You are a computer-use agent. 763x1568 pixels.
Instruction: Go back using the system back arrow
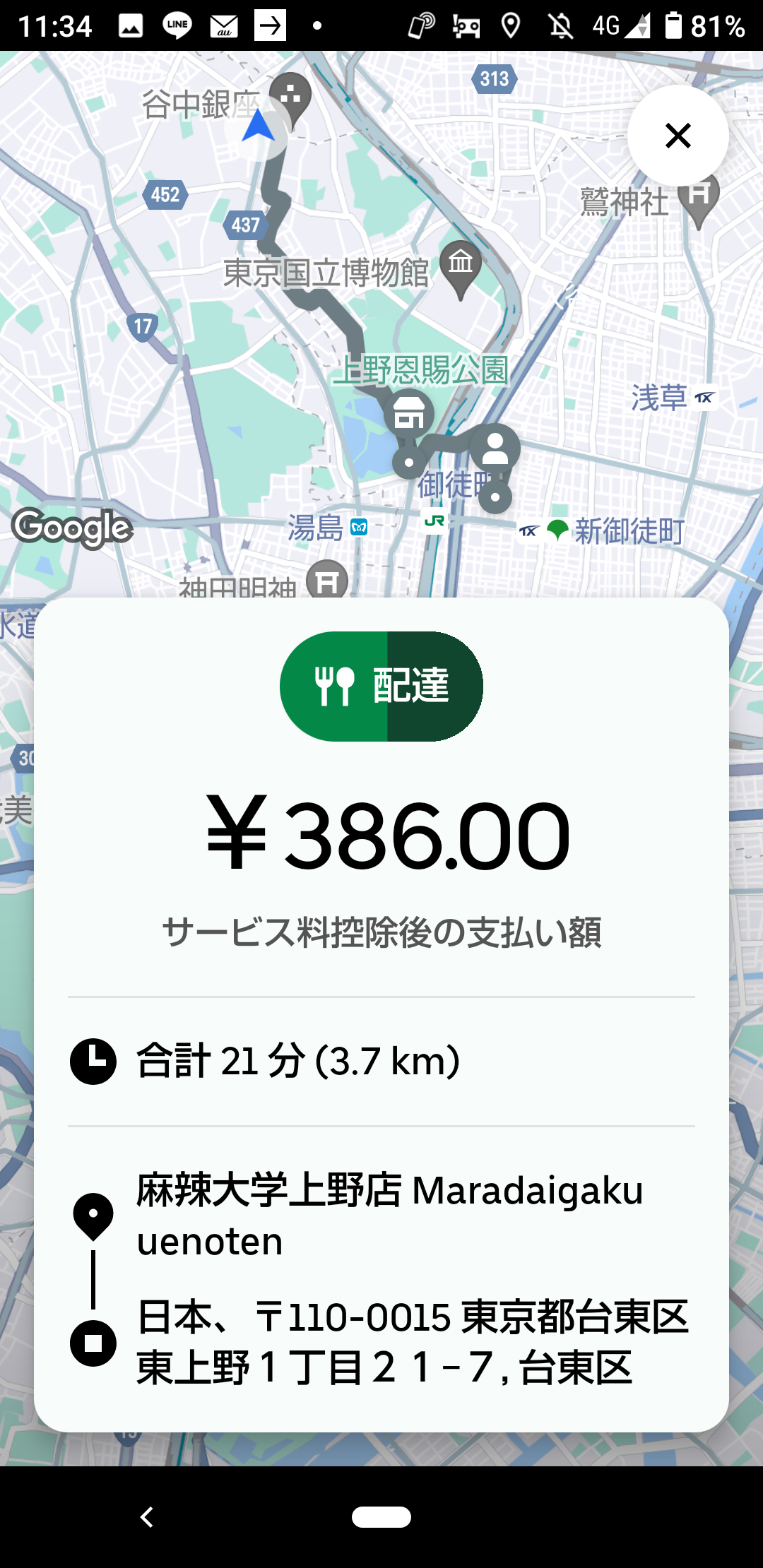pyautogui.click(x=147, y=1516)
